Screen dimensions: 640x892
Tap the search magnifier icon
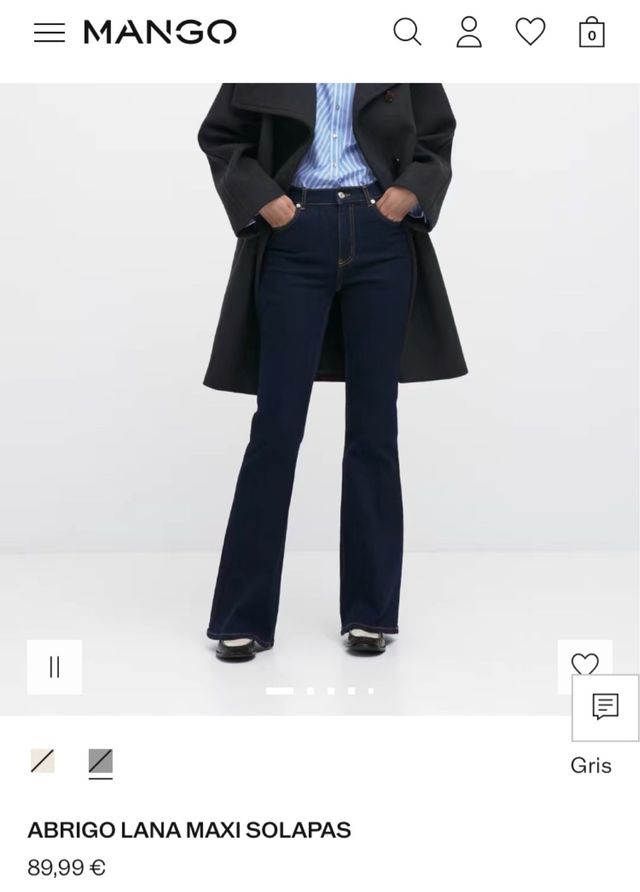(407, 32)
